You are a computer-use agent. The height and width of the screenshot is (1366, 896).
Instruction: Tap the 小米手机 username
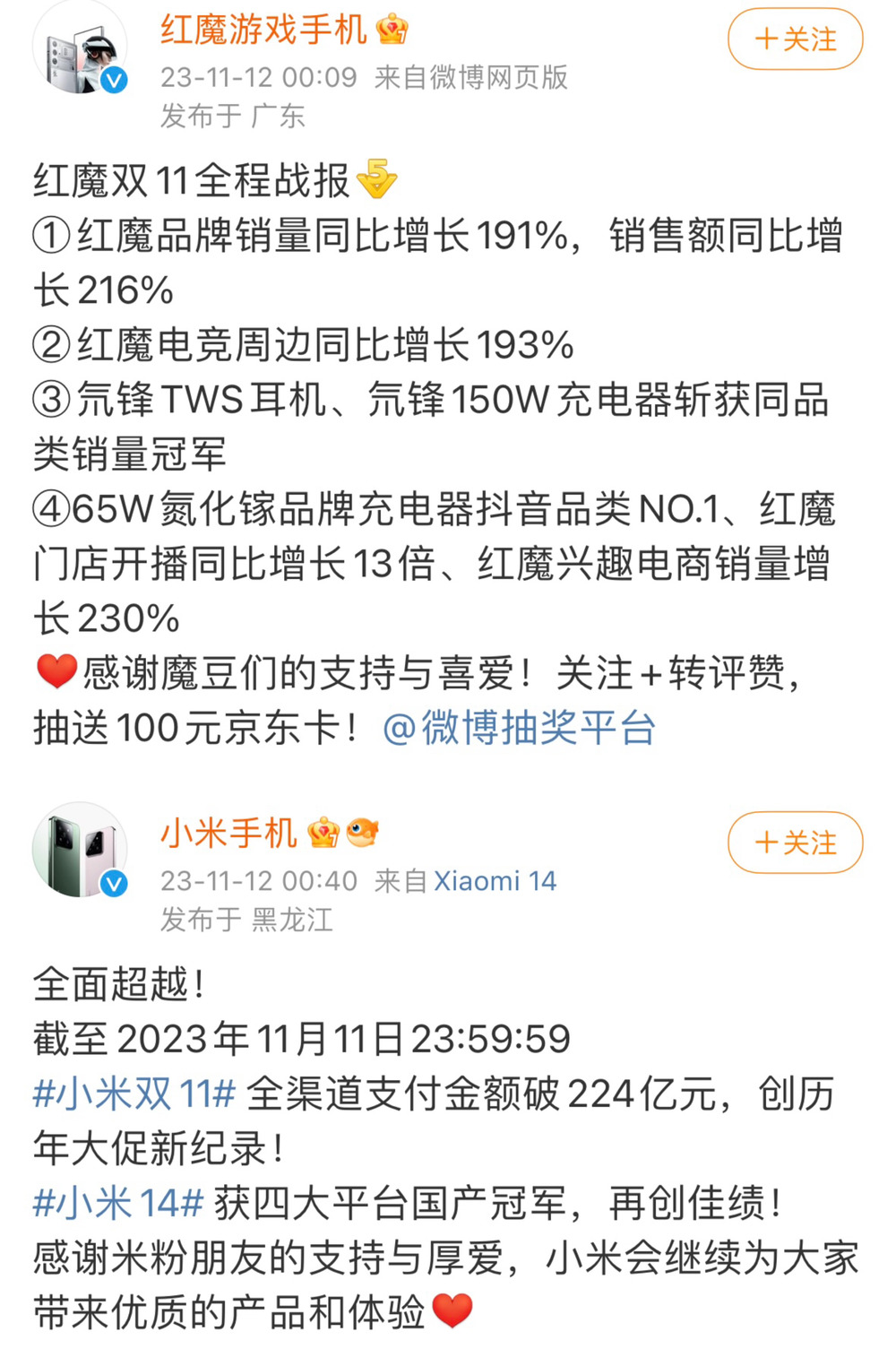point(228,834)
